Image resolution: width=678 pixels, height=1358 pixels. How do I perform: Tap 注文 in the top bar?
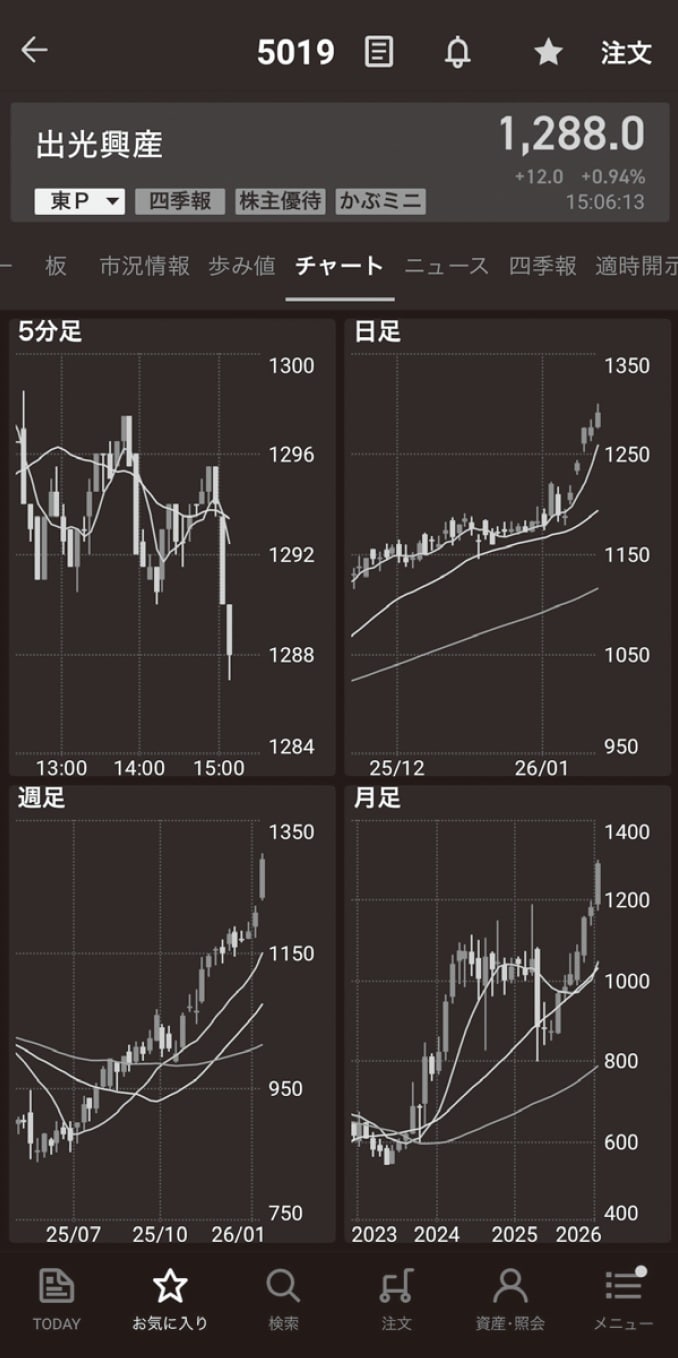click(626, 52)
